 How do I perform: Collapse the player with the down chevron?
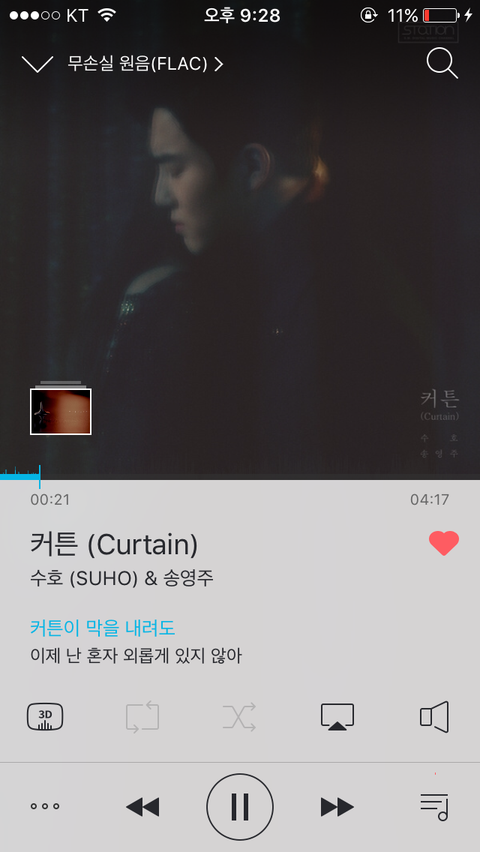coord(37,64)
